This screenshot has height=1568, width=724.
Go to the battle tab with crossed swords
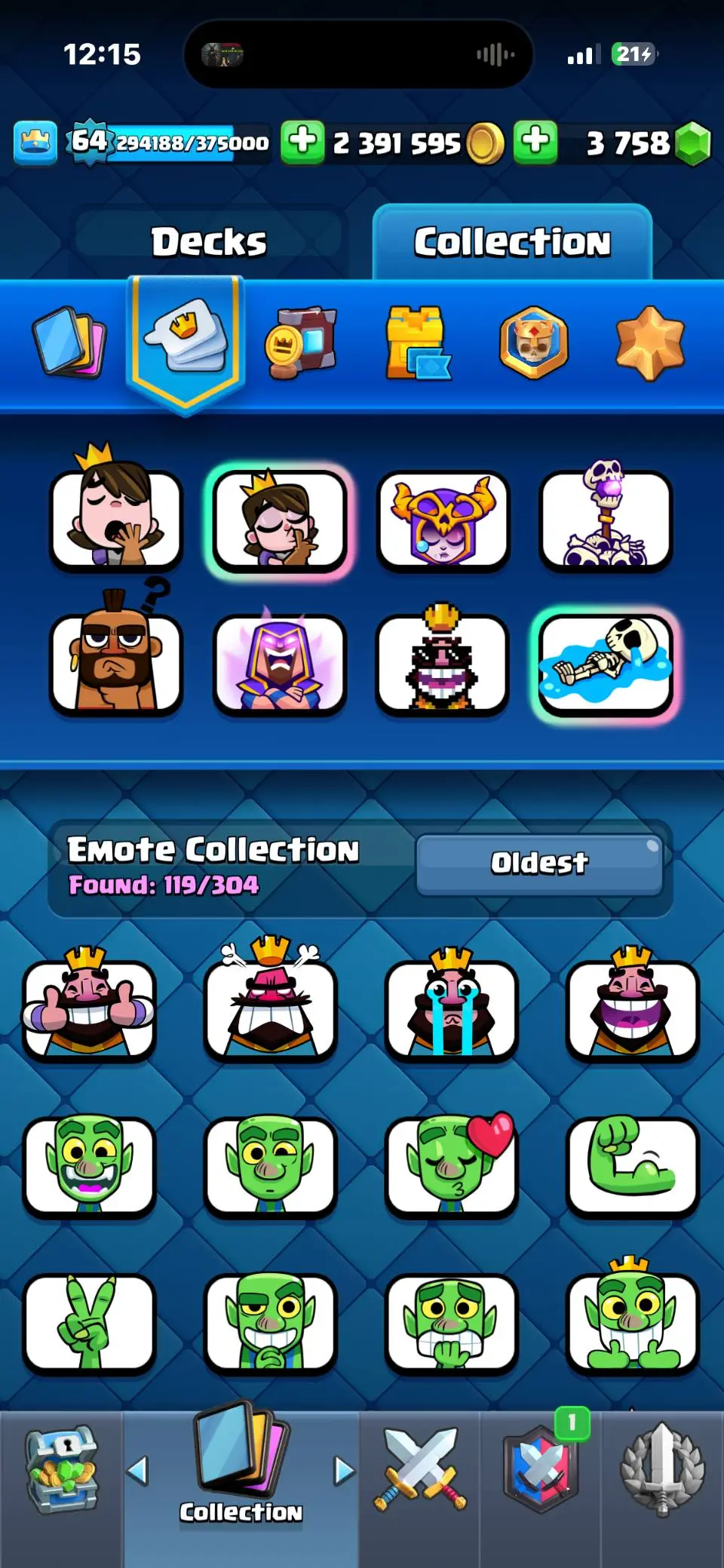(419, 1471)
